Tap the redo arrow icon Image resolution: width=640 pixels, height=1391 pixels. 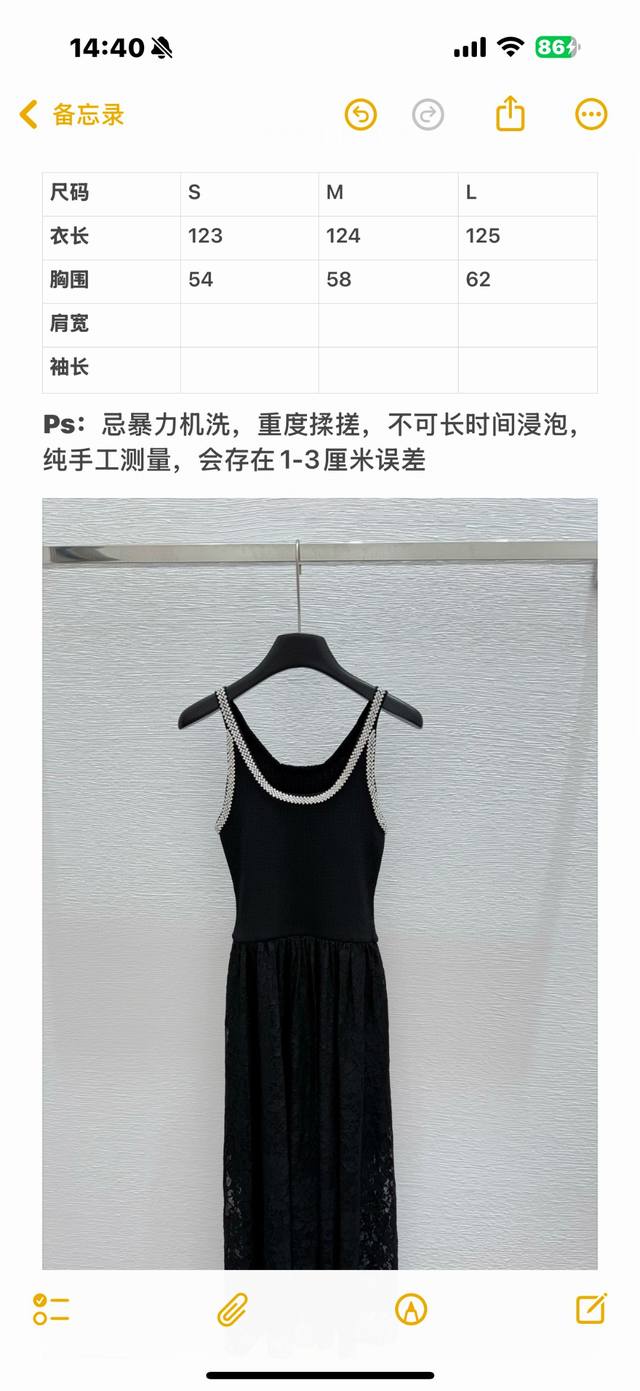[428, 115]
